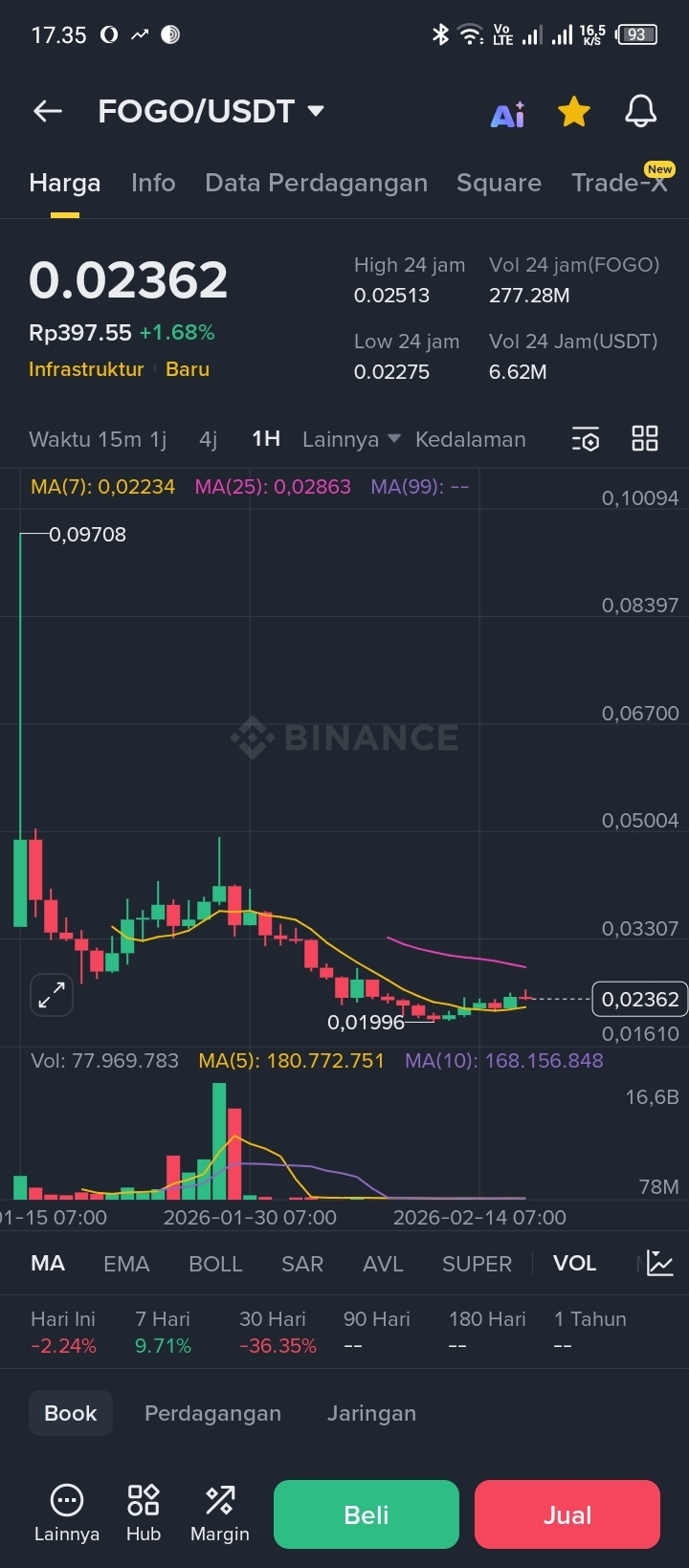Open chart settings icon
This screenshot has width=689, height=1568.
(586, 439)
